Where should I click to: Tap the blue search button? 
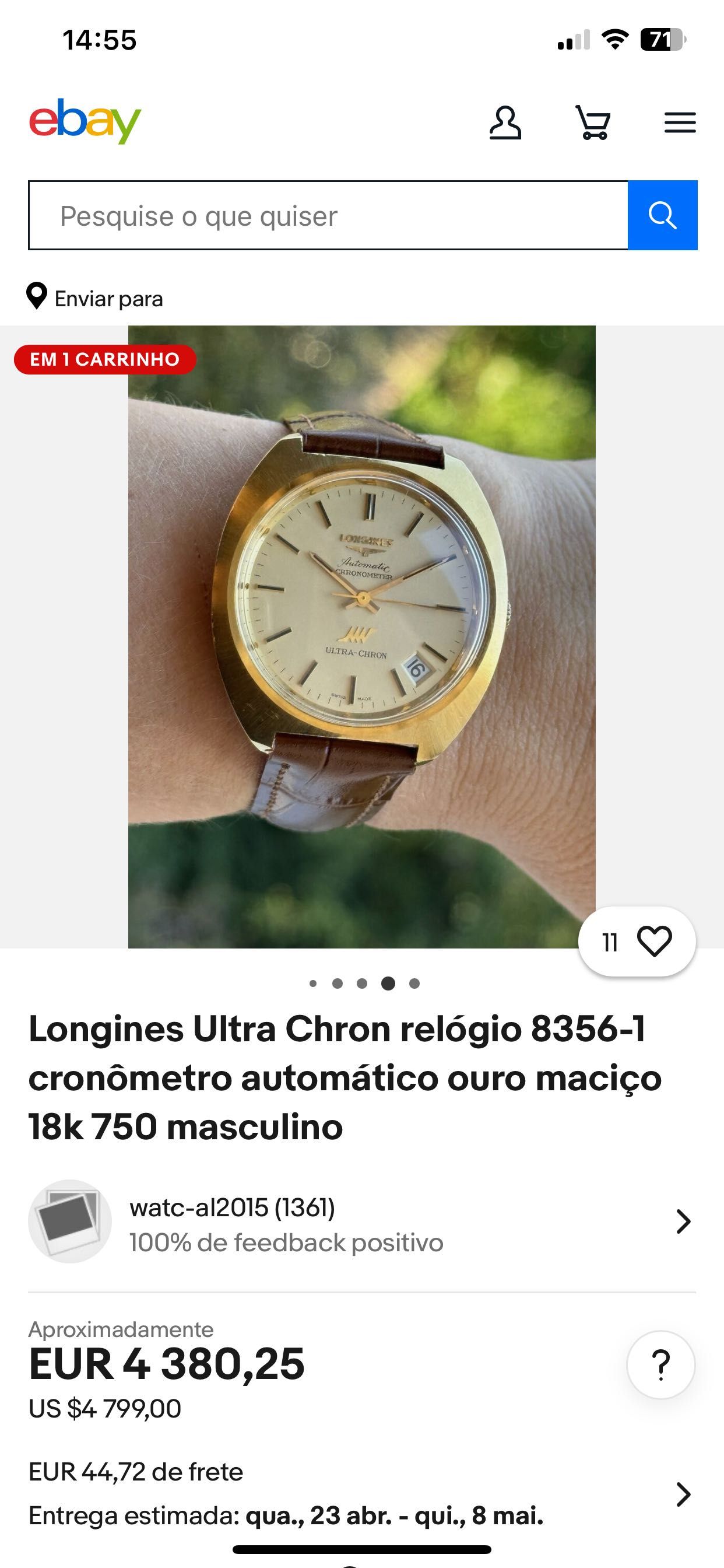[663, 215]
